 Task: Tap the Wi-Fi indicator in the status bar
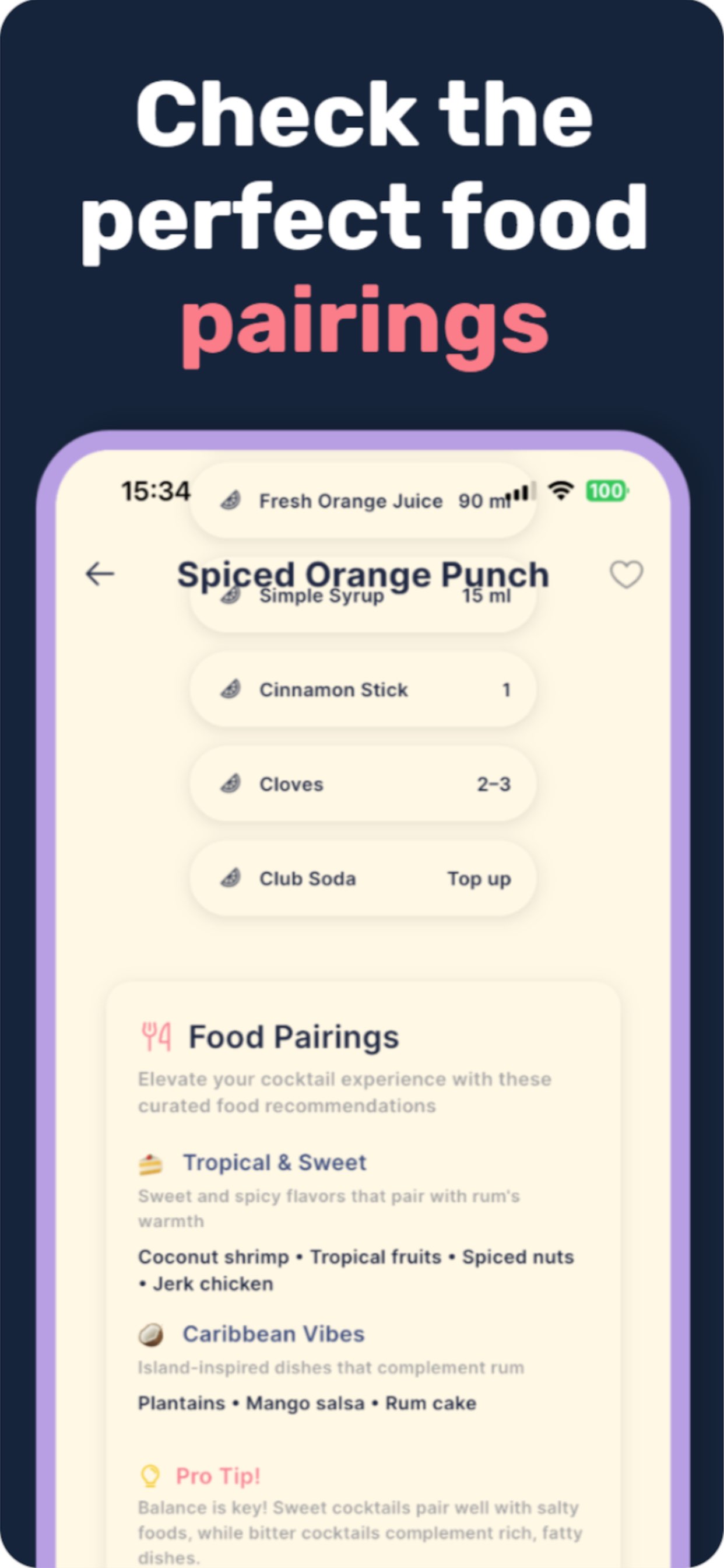560,489
